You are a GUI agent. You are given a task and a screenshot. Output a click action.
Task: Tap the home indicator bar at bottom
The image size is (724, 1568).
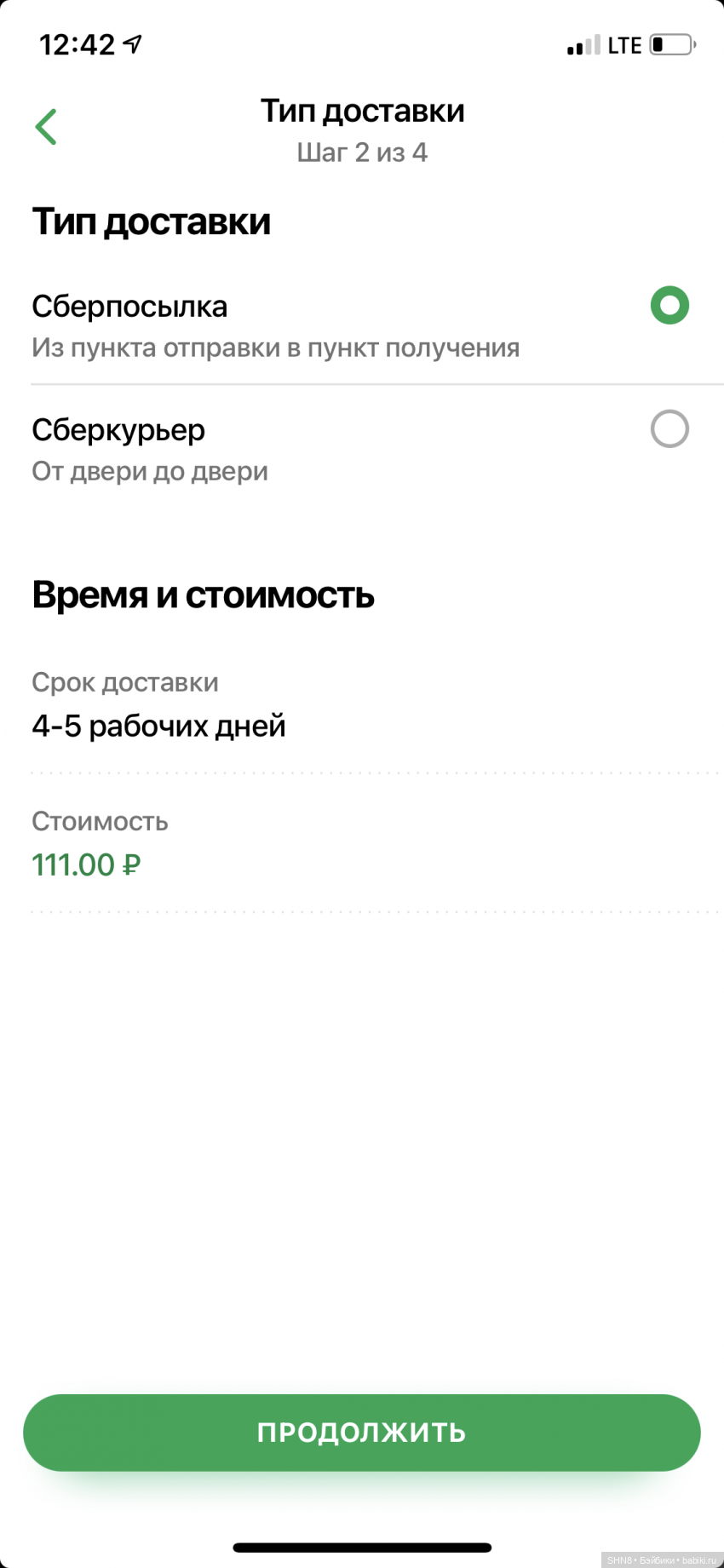(x=362, y=1547)
